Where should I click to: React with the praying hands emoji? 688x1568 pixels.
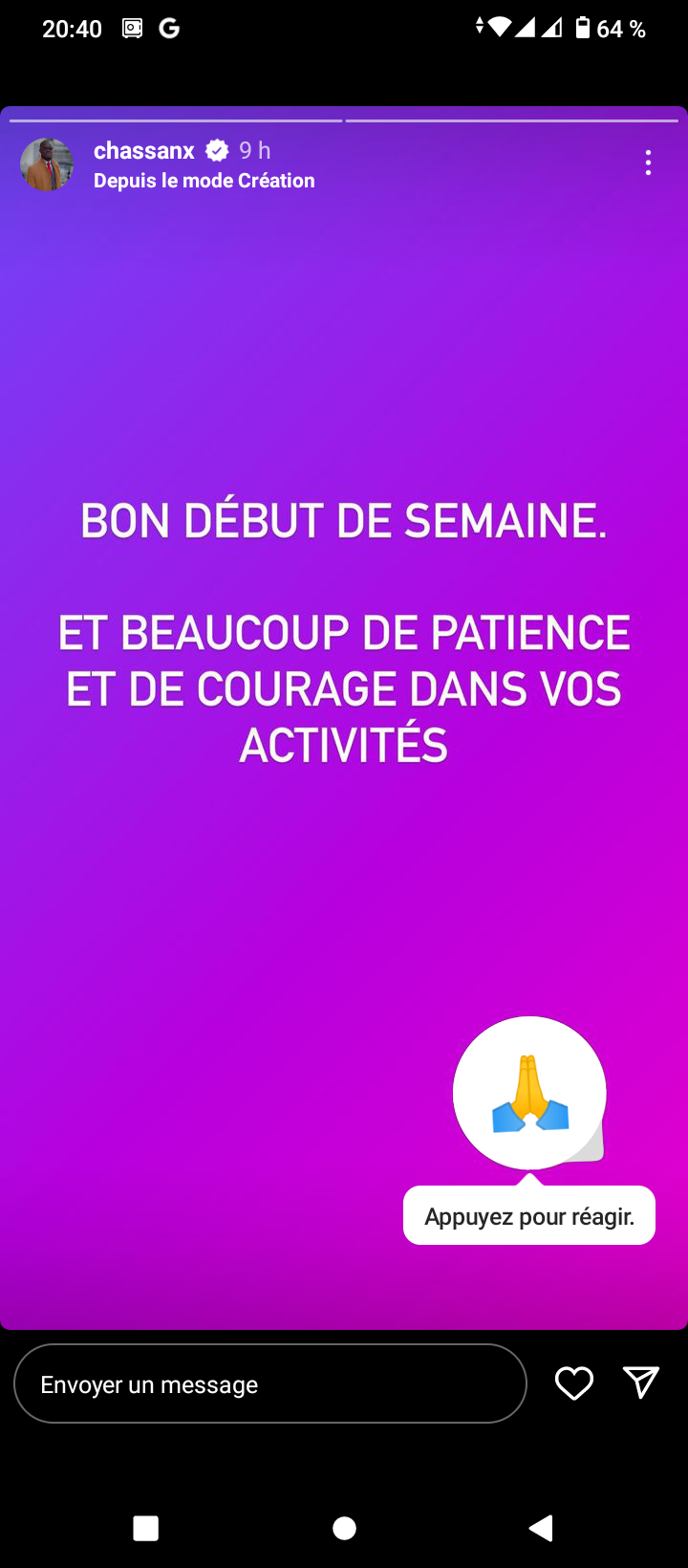tap(529, 1093)
